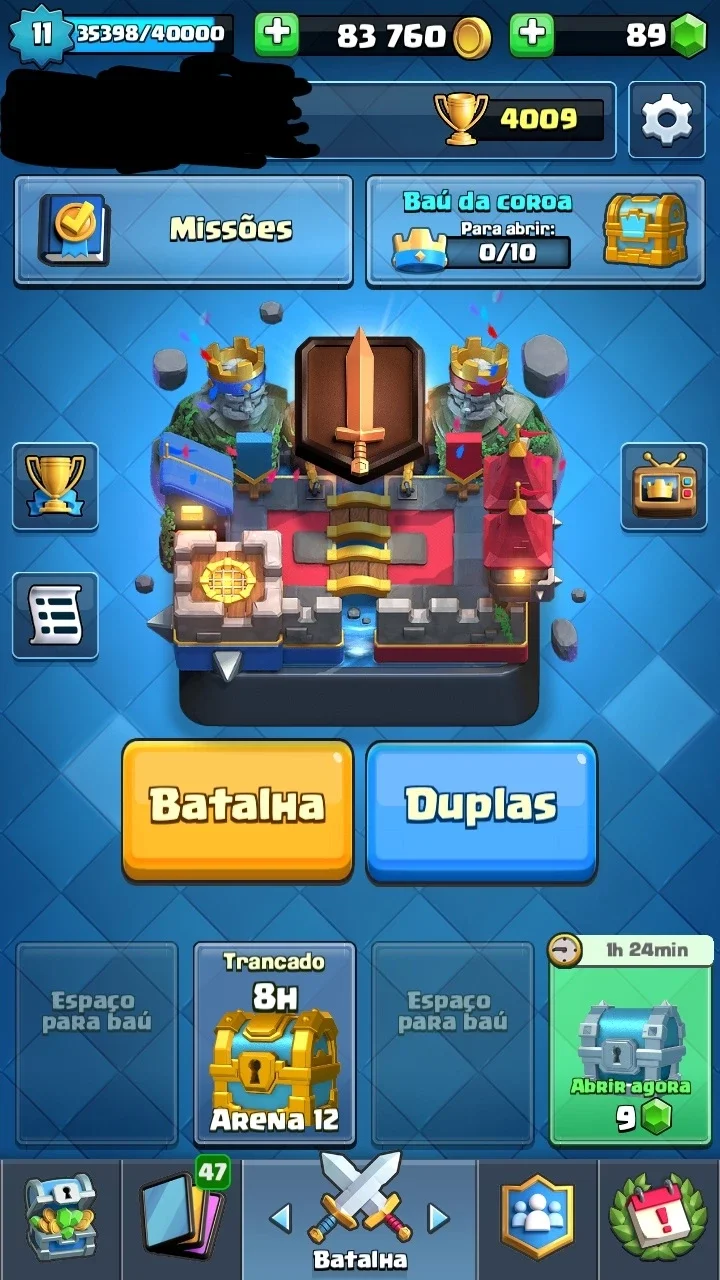Switch to the clan social tab
Viewport: 720px width, 1280px height.
[538, 1220]
